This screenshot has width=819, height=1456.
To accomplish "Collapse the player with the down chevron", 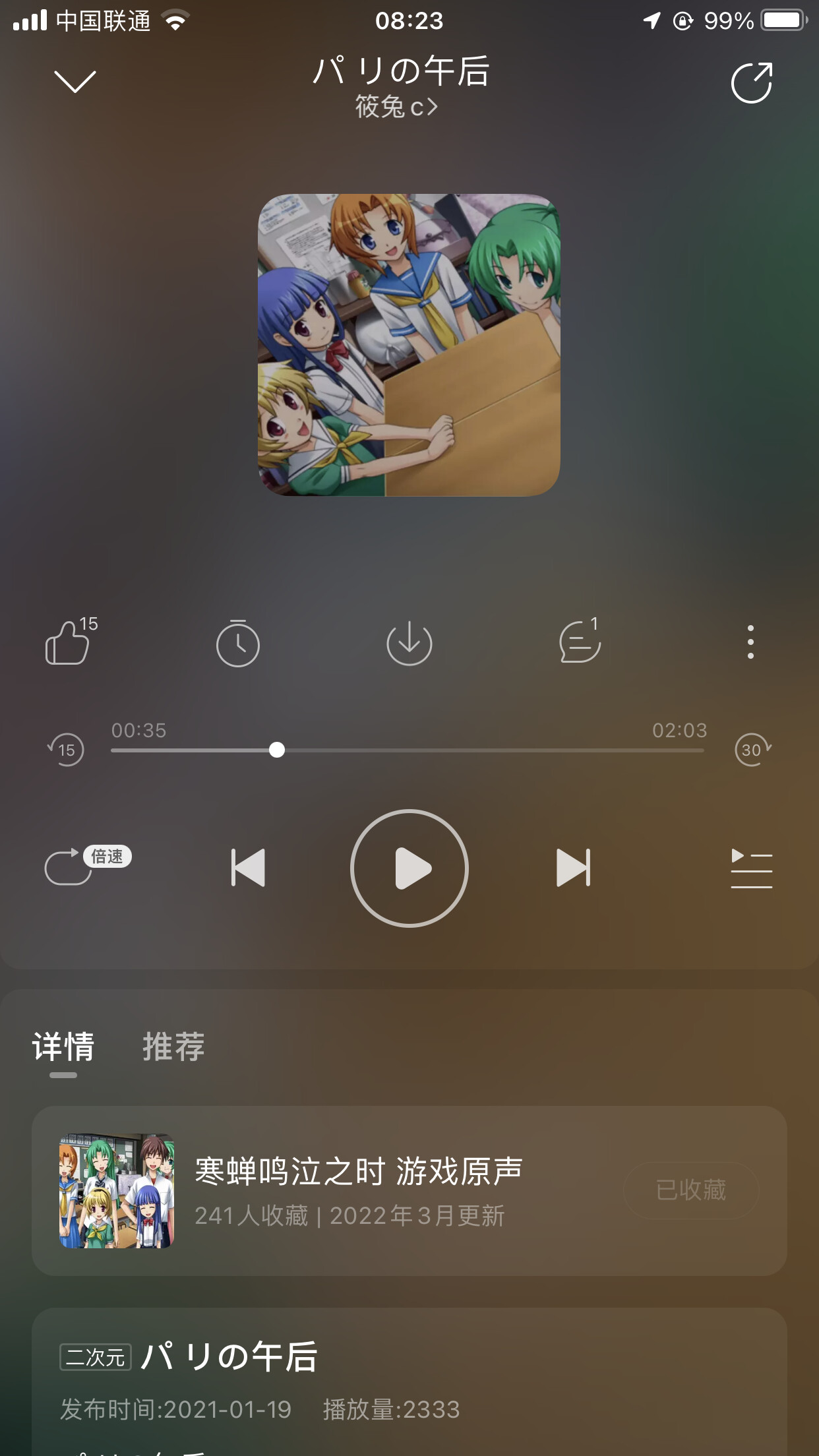I will pyautogui.click(x=75, y=82).
